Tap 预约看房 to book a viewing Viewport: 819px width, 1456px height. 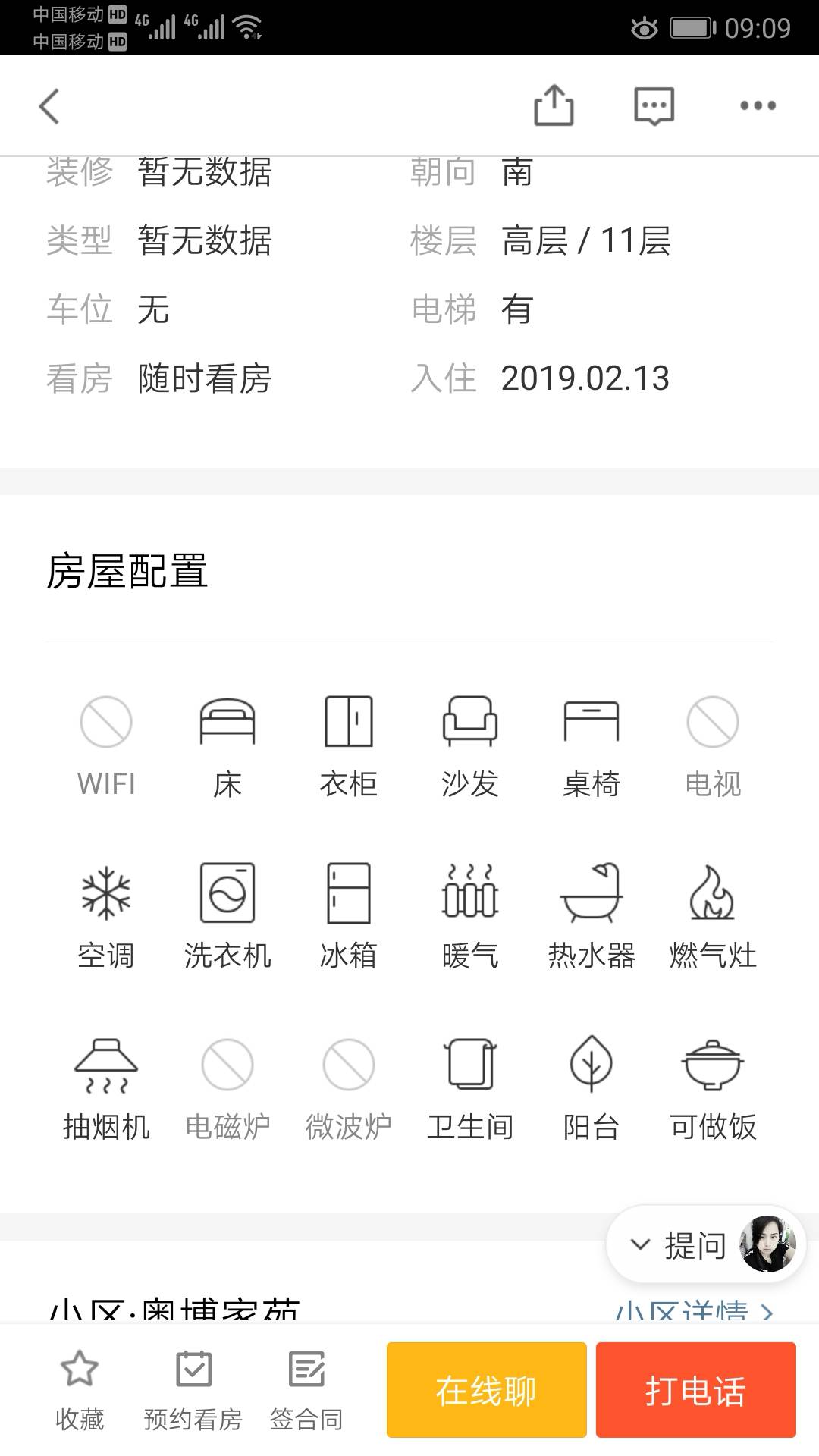tap(193, 1390)
